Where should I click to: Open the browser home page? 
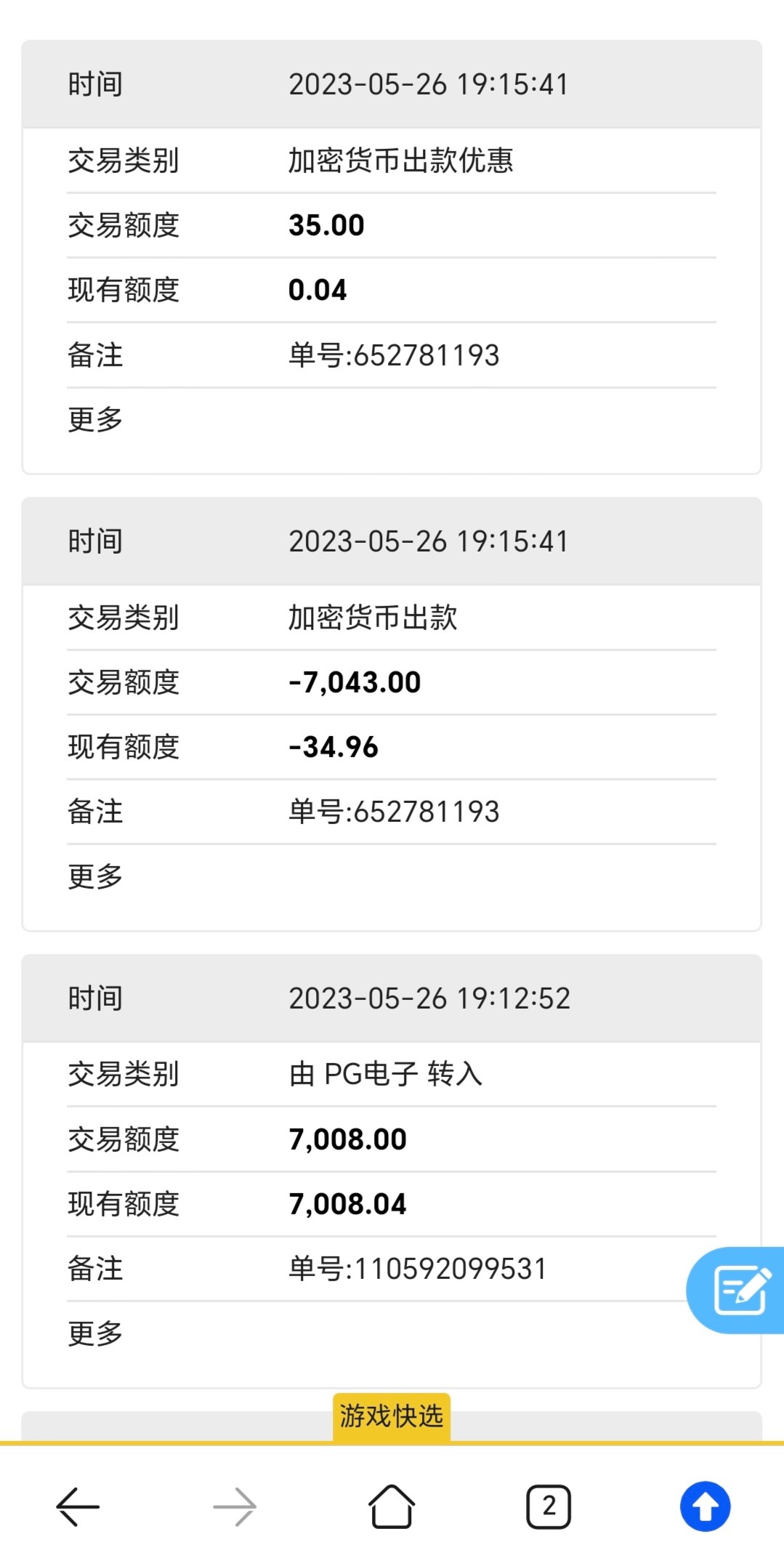coord(392,1506)
